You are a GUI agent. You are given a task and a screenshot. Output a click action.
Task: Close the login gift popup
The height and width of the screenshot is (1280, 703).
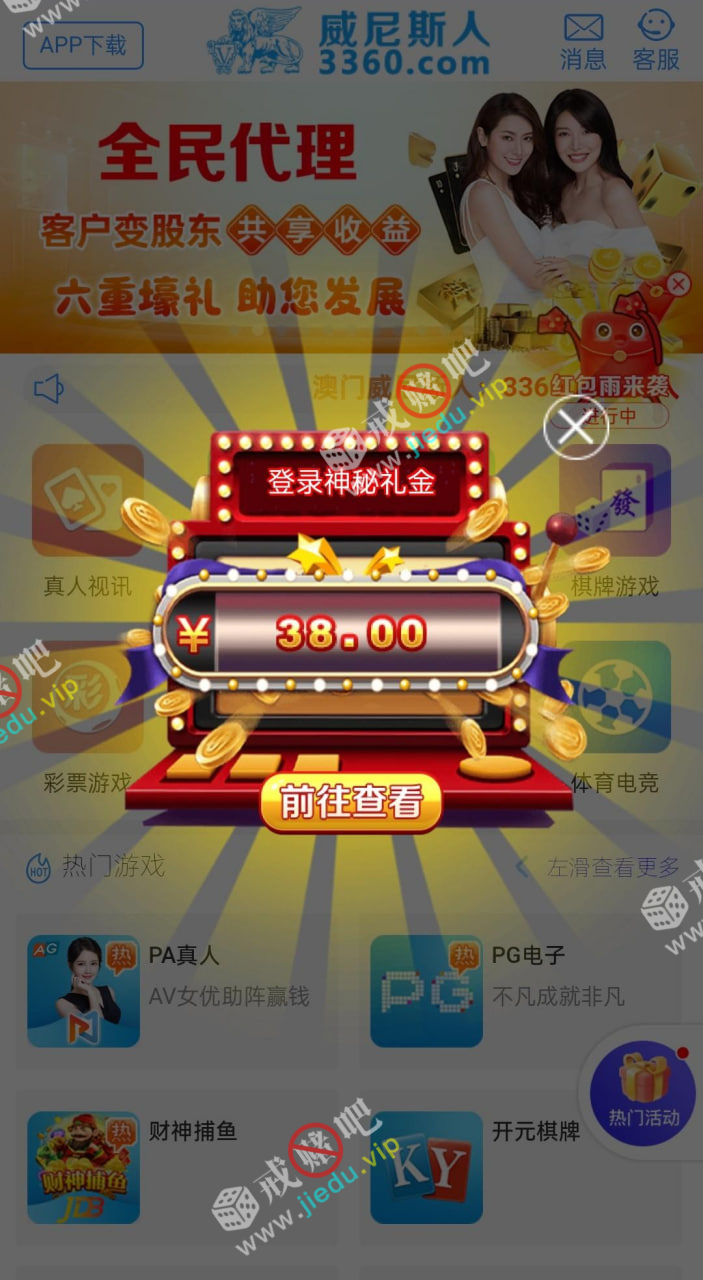click(x=575, y=428)
